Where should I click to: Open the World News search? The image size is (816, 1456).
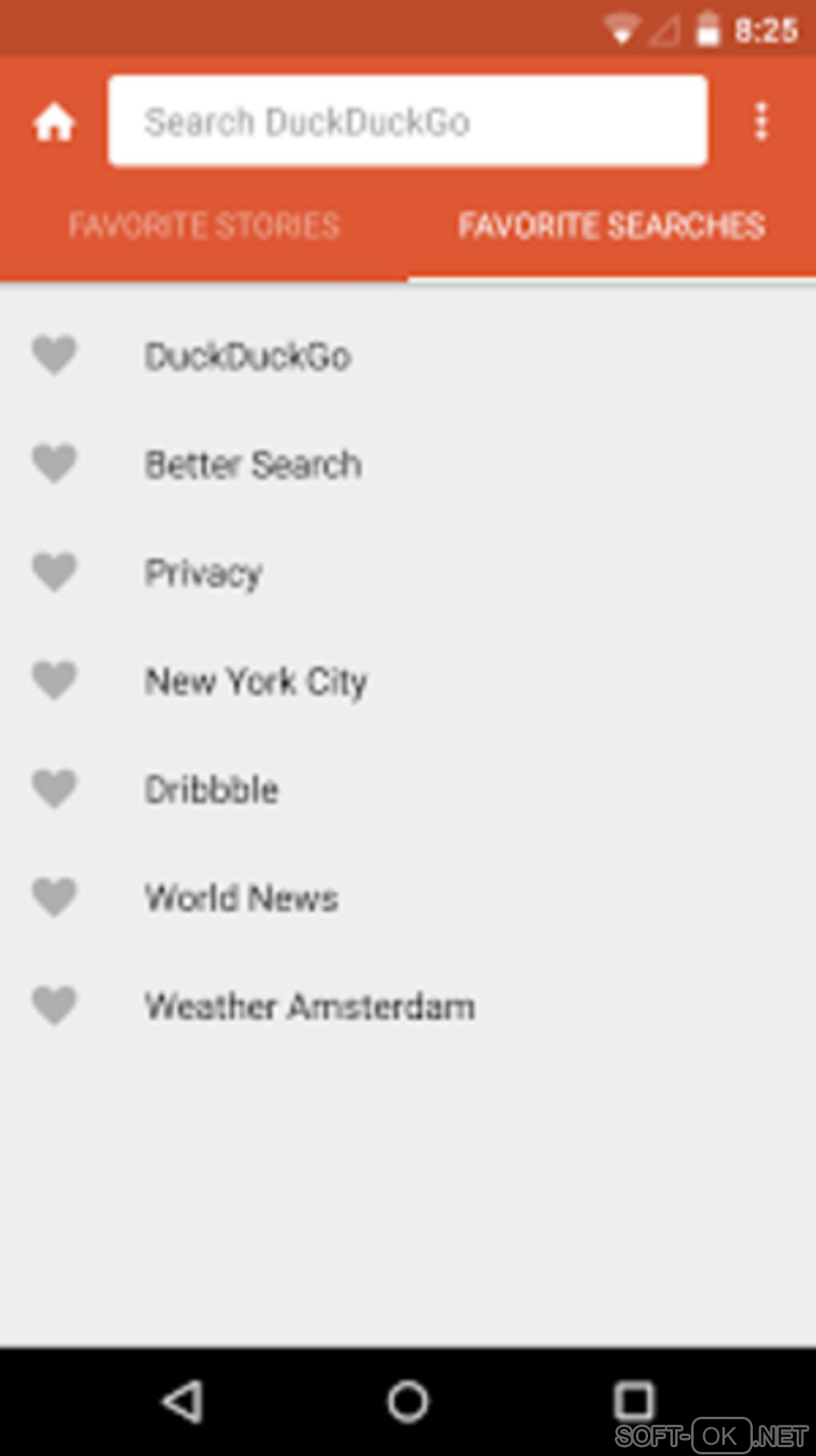tap(242, 898)
